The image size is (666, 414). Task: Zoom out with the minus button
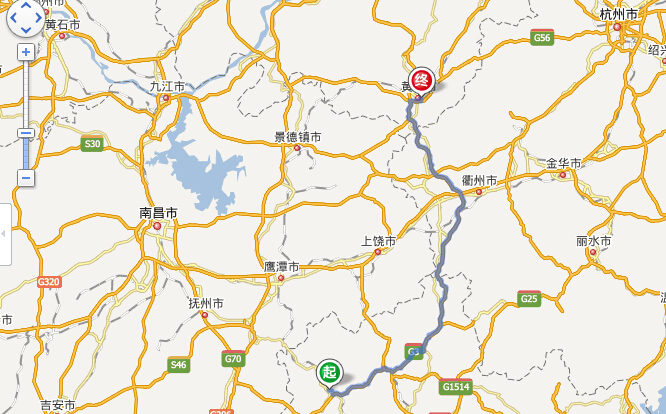click(26, 178)
